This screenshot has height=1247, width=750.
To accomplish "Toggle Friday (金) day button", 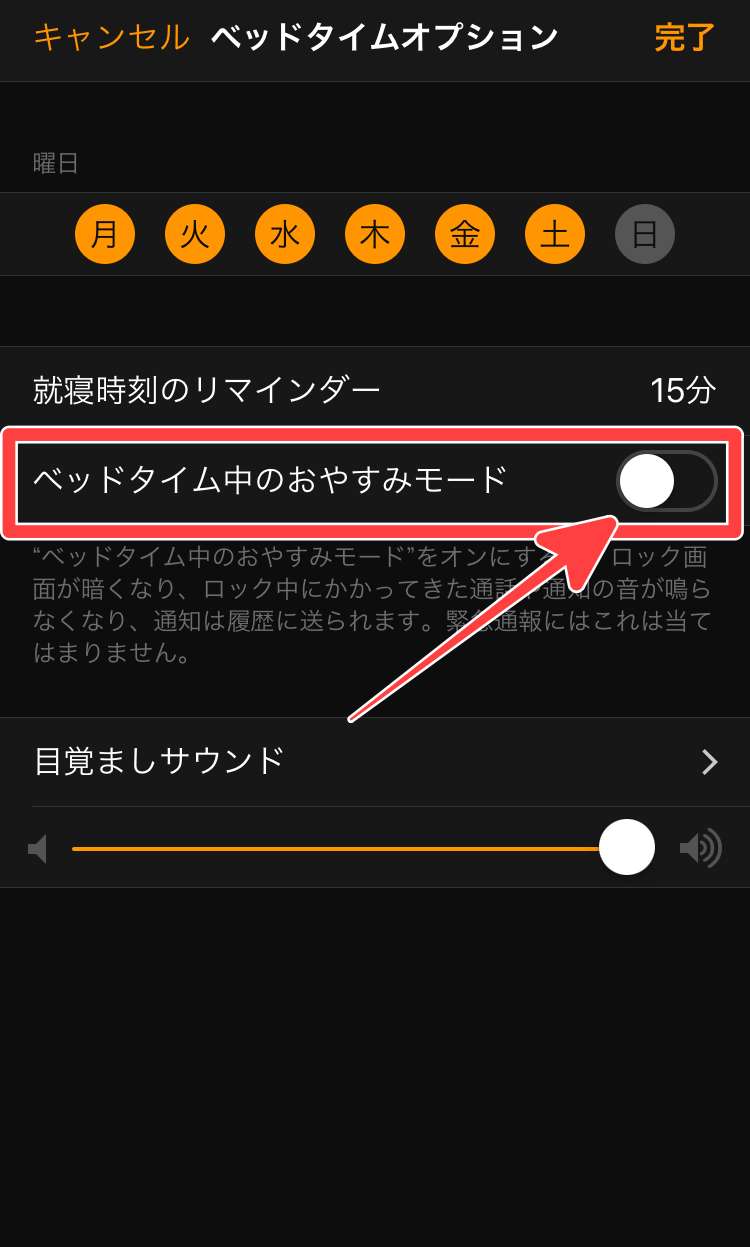I will pos(465,234).
